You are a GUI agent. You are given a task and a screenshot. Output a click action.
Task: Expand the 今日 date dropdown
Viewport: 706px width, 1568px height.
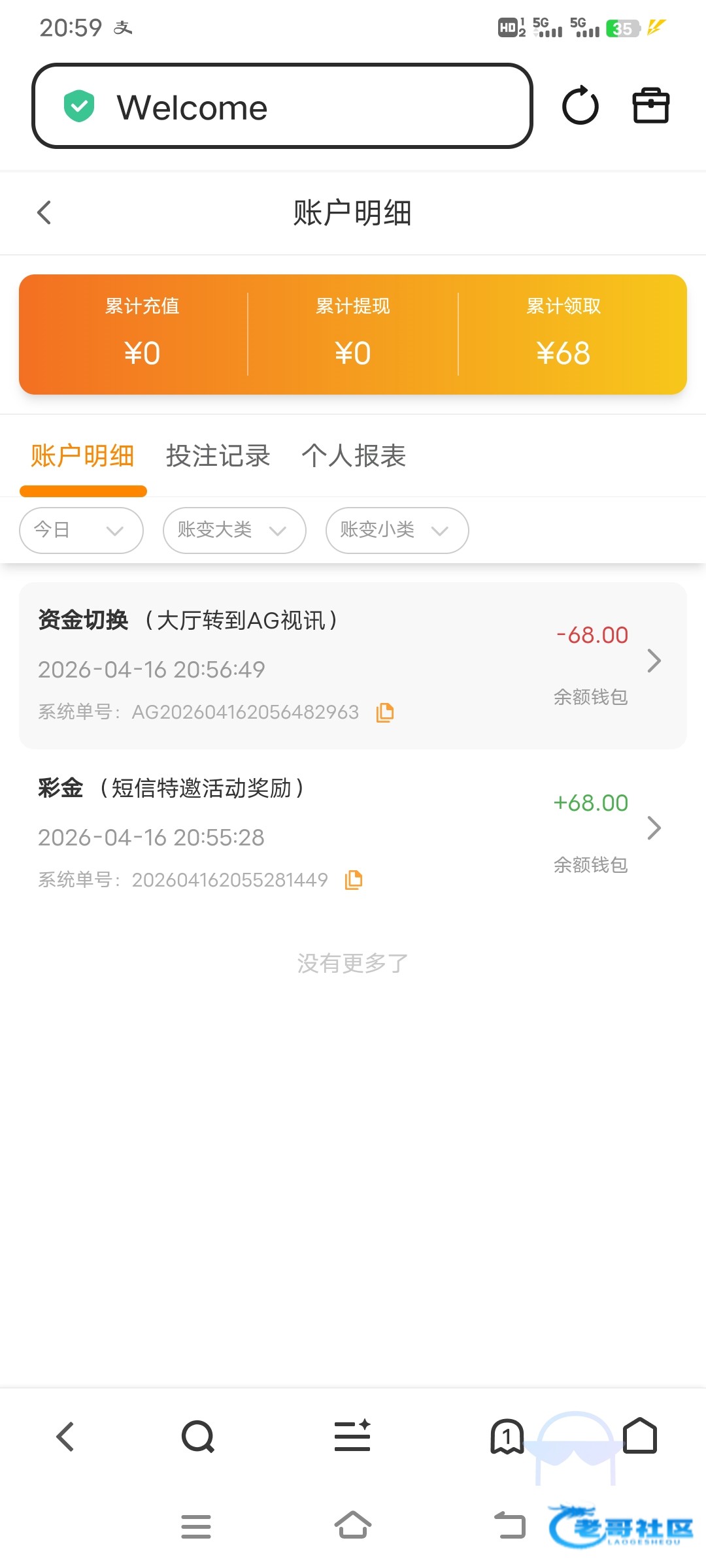[x=81, y=530]
